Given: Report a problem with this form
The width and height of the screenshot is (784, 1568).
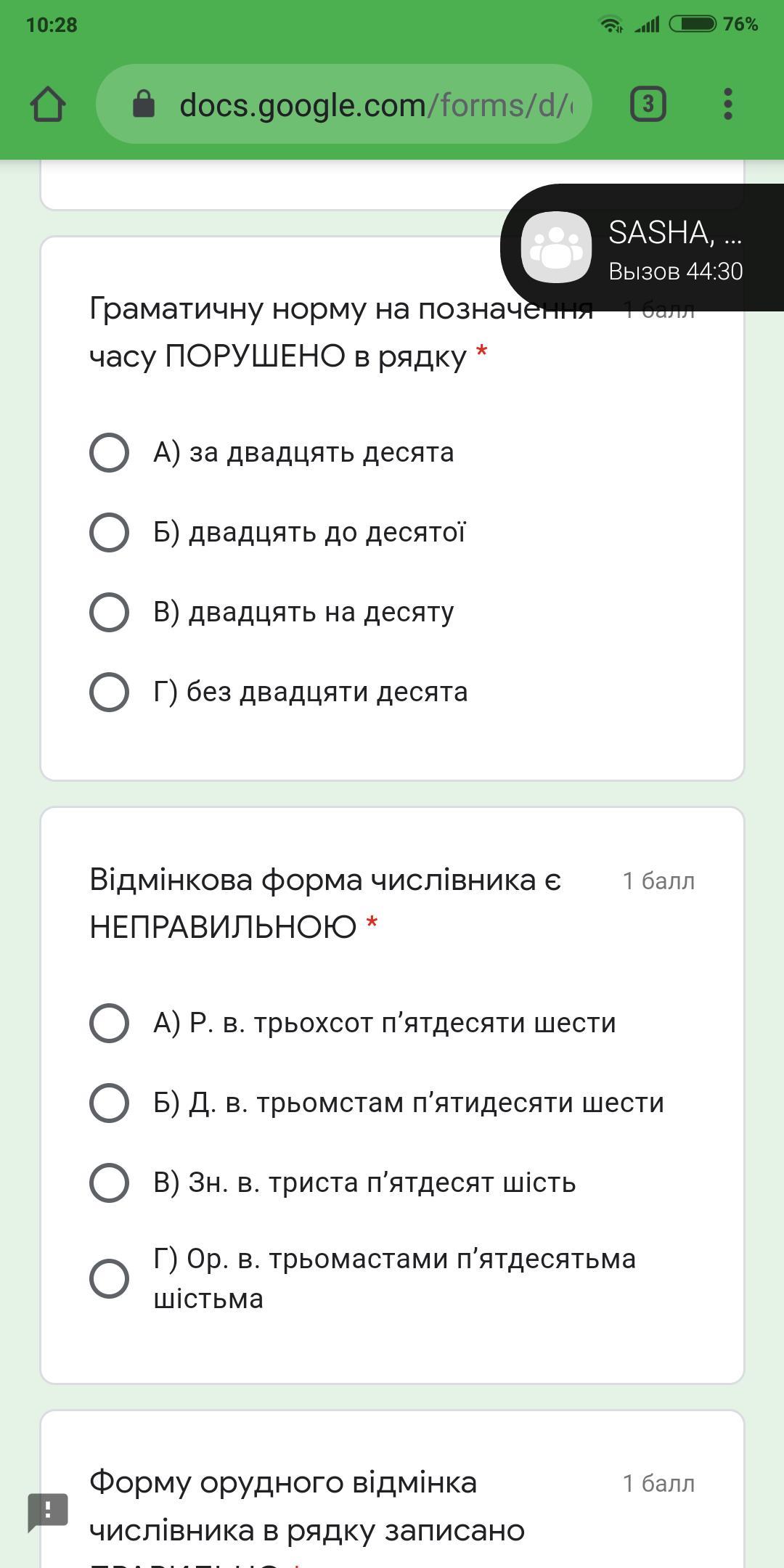Looking at the screenshot, I should 48,1512.
